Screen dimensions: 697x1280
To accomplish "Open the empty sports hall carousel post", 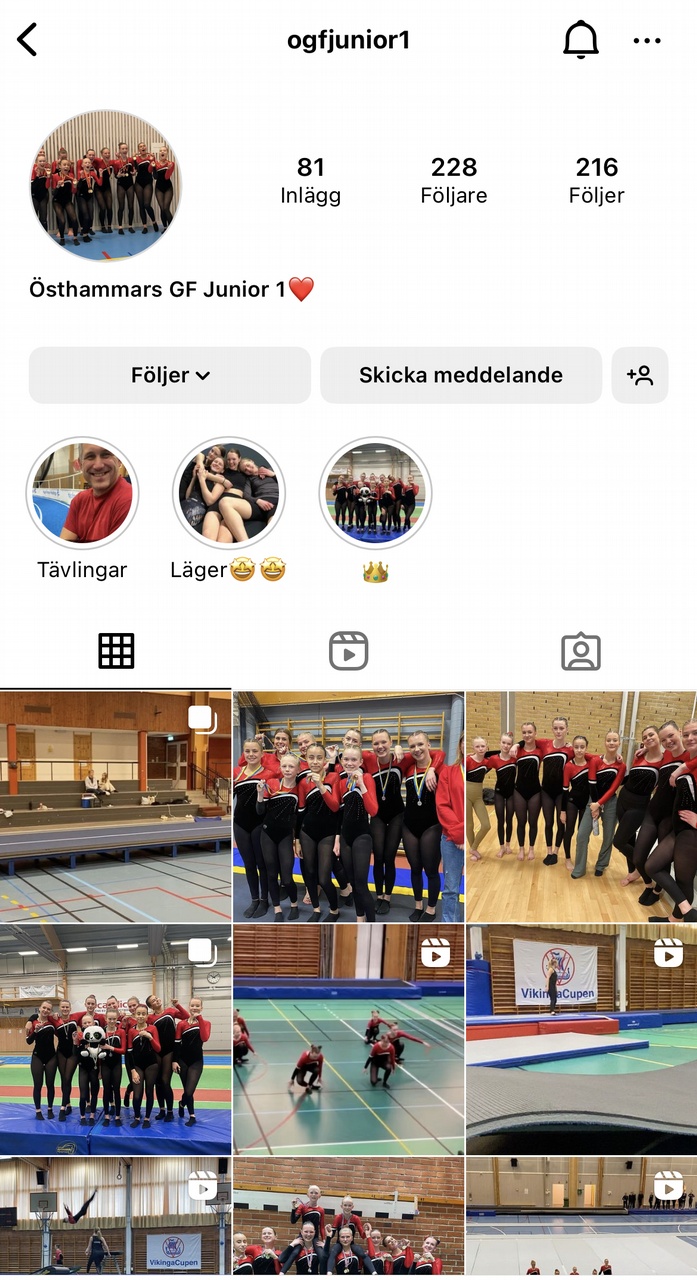I will [115, 805].
